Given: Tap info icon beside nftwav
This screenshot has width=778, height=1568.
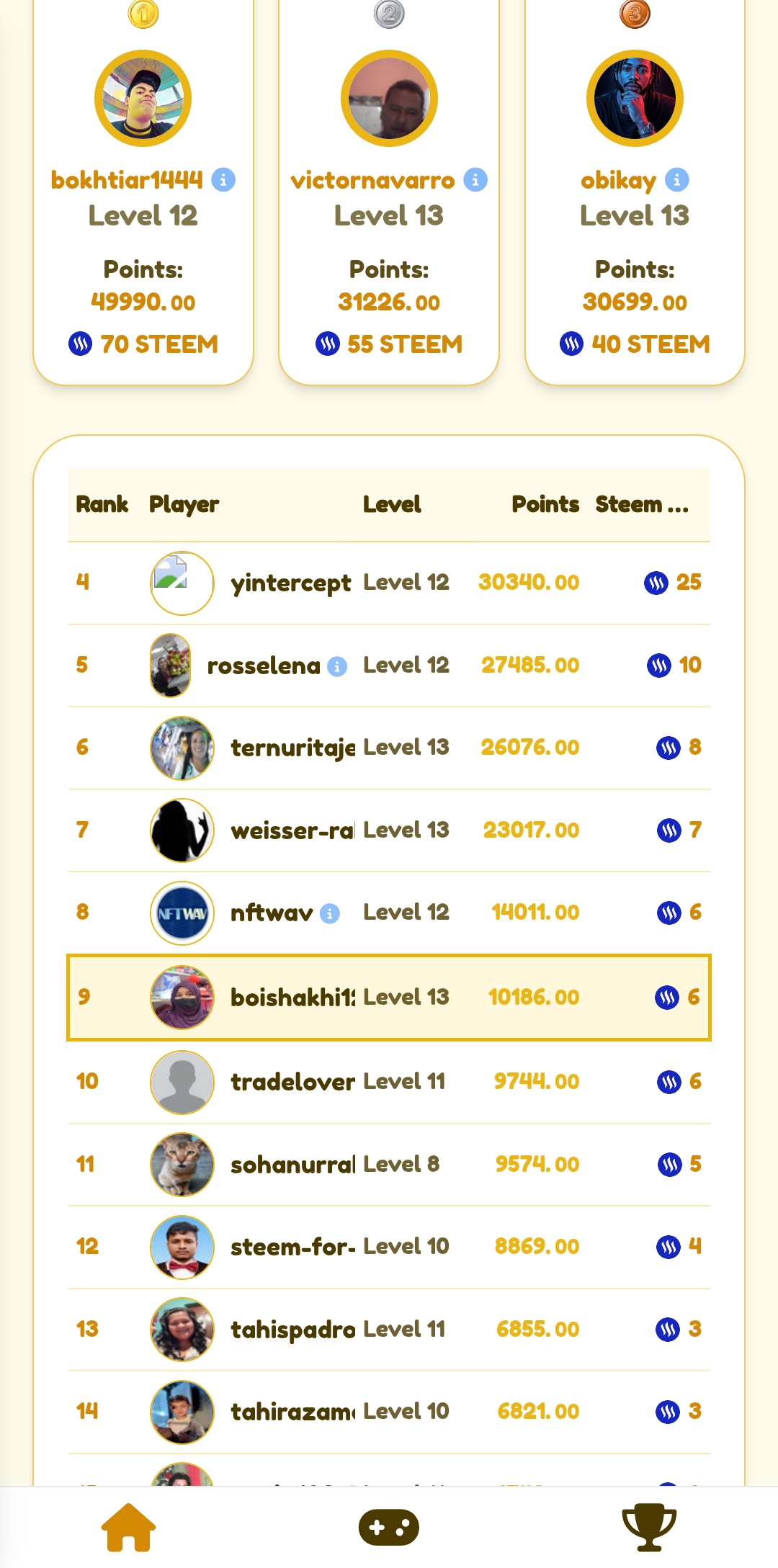Looking at the screenshot, I should [329, 914].
